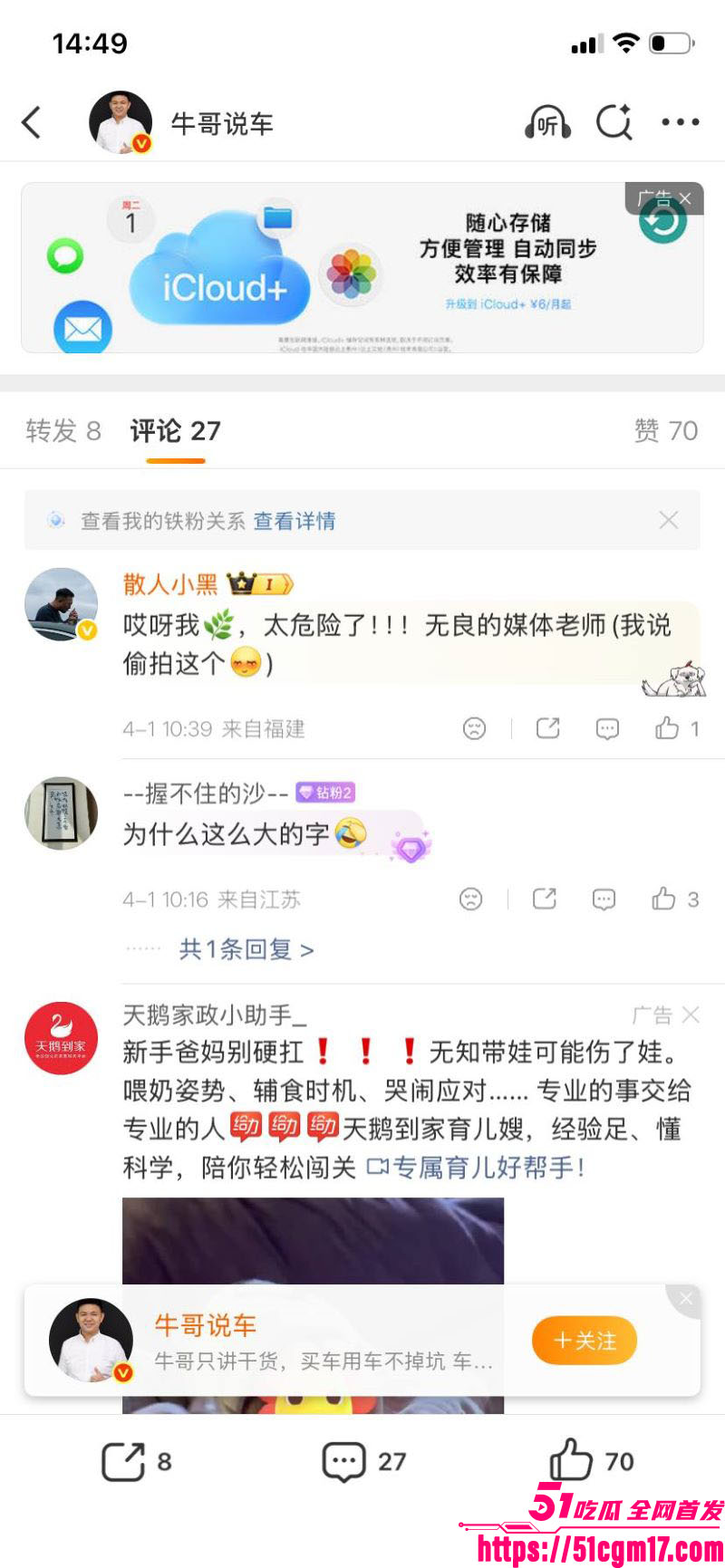The image size is (725, 1568).
Task: Switch to the 转发 8 tab
Action: 62,432
